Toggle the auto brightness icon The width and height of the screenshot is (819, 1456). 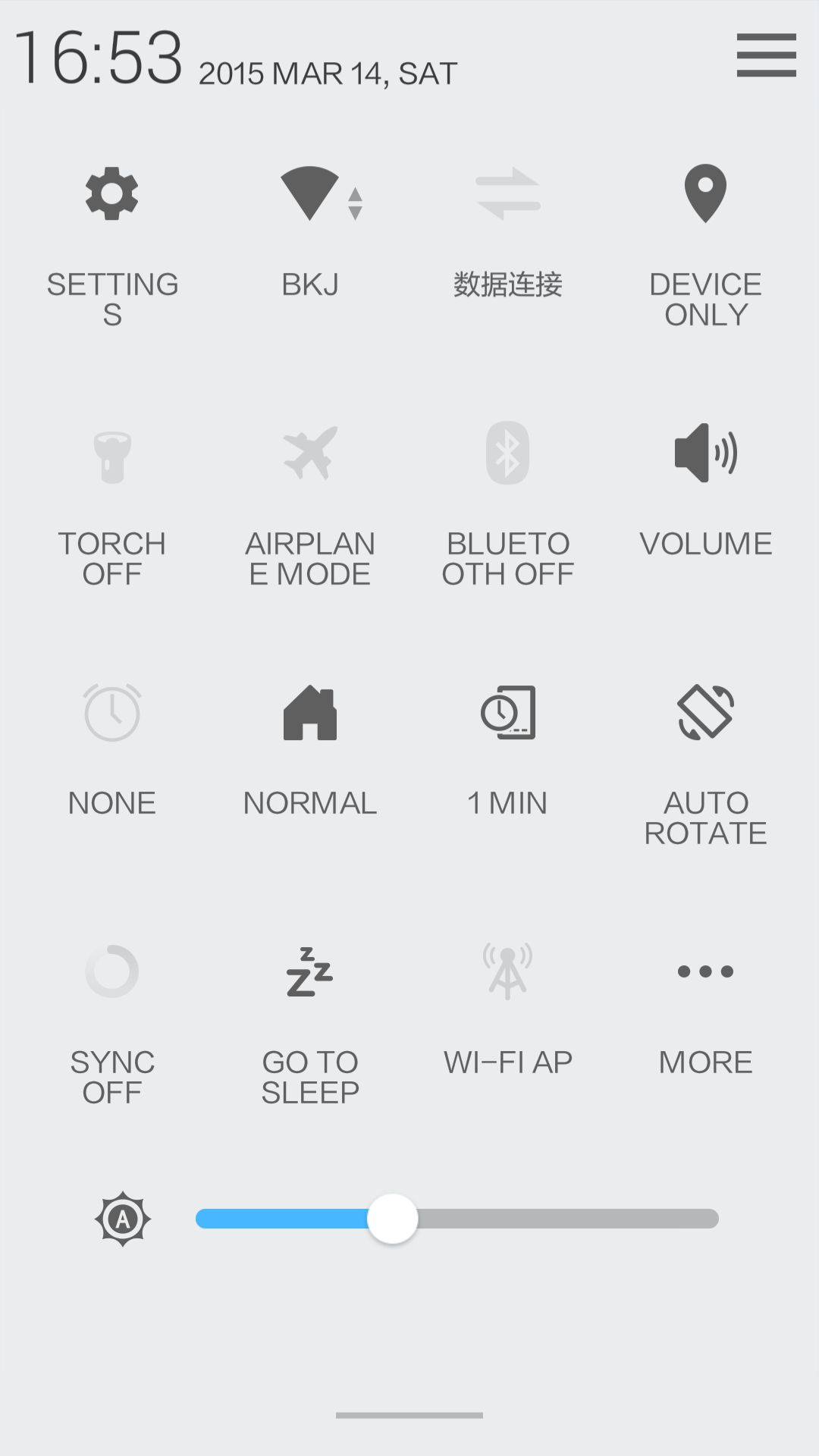point(123,1219)
